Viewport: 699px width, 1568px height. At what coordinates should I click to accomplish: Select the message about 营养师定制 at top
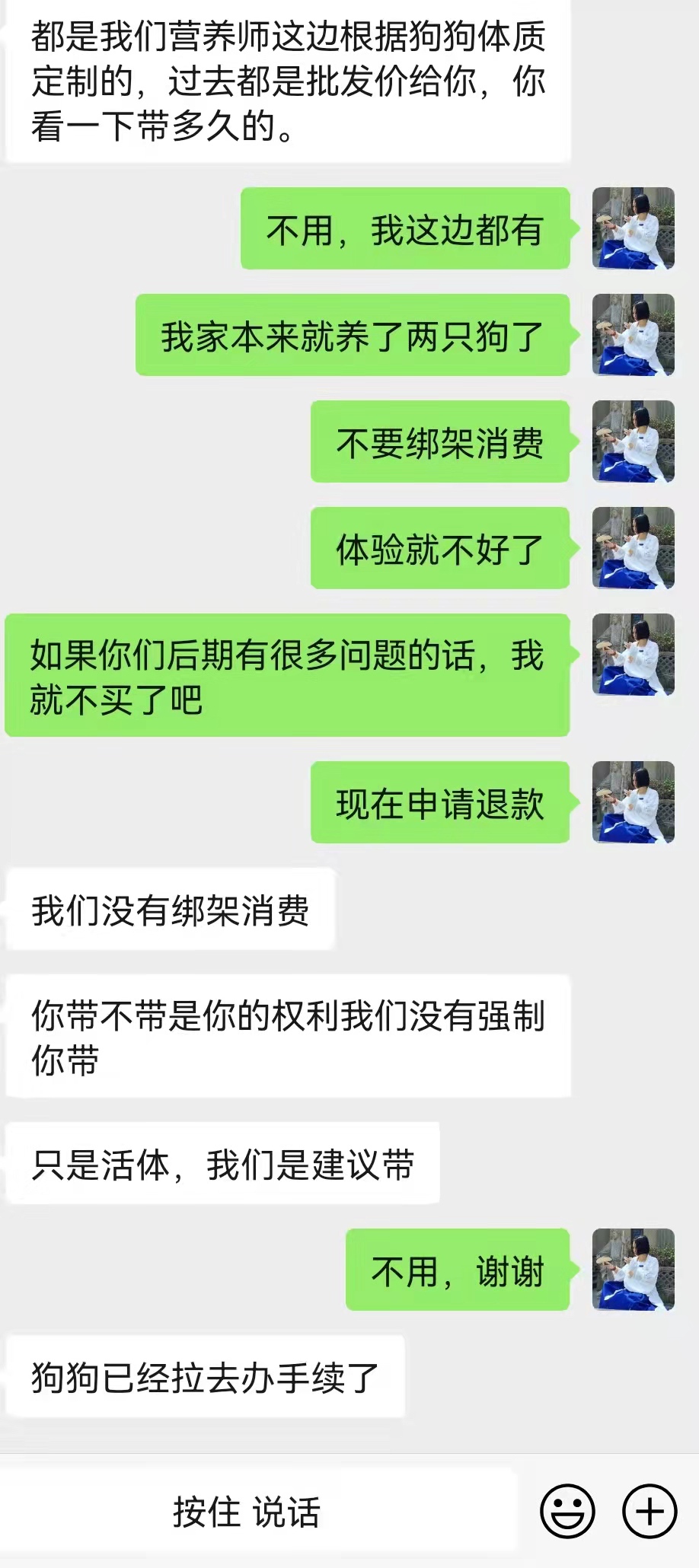[x=289, y=80]
